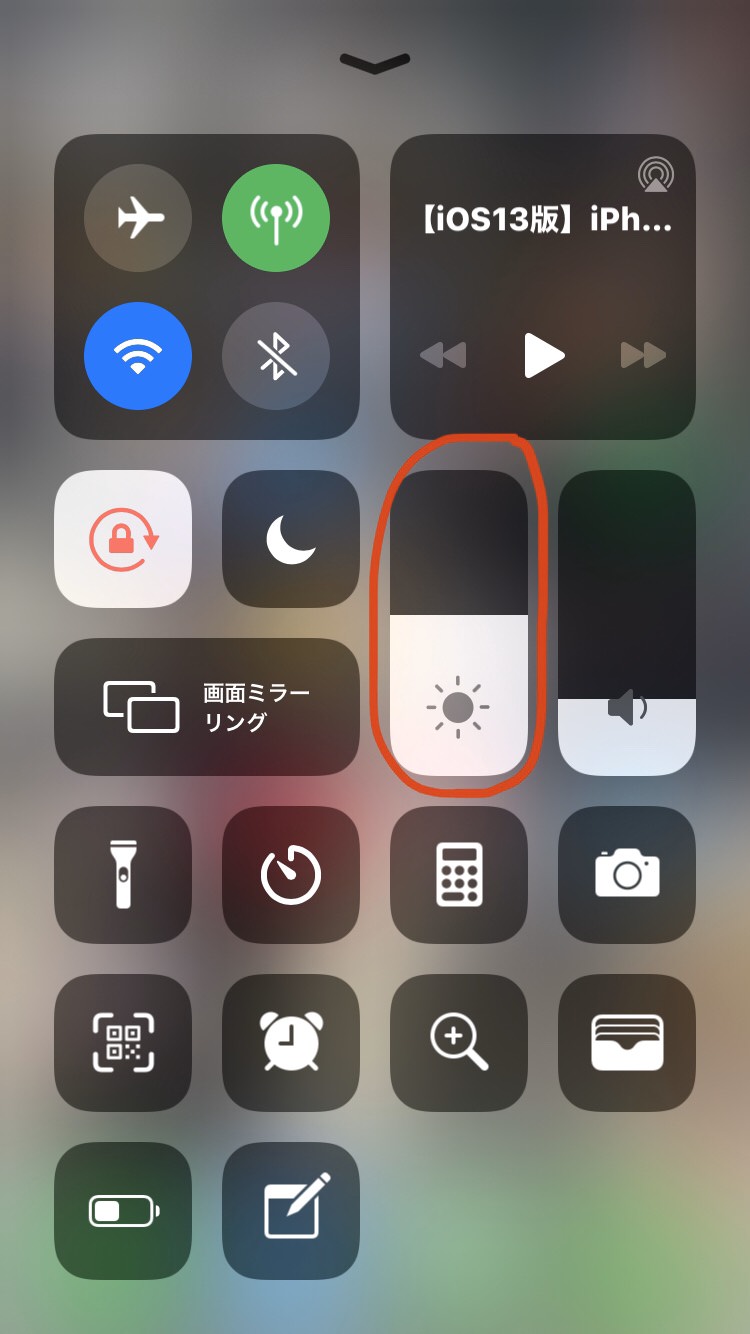Skip to next track
The height and width of the screenshot is (1334, 750).
643,355
